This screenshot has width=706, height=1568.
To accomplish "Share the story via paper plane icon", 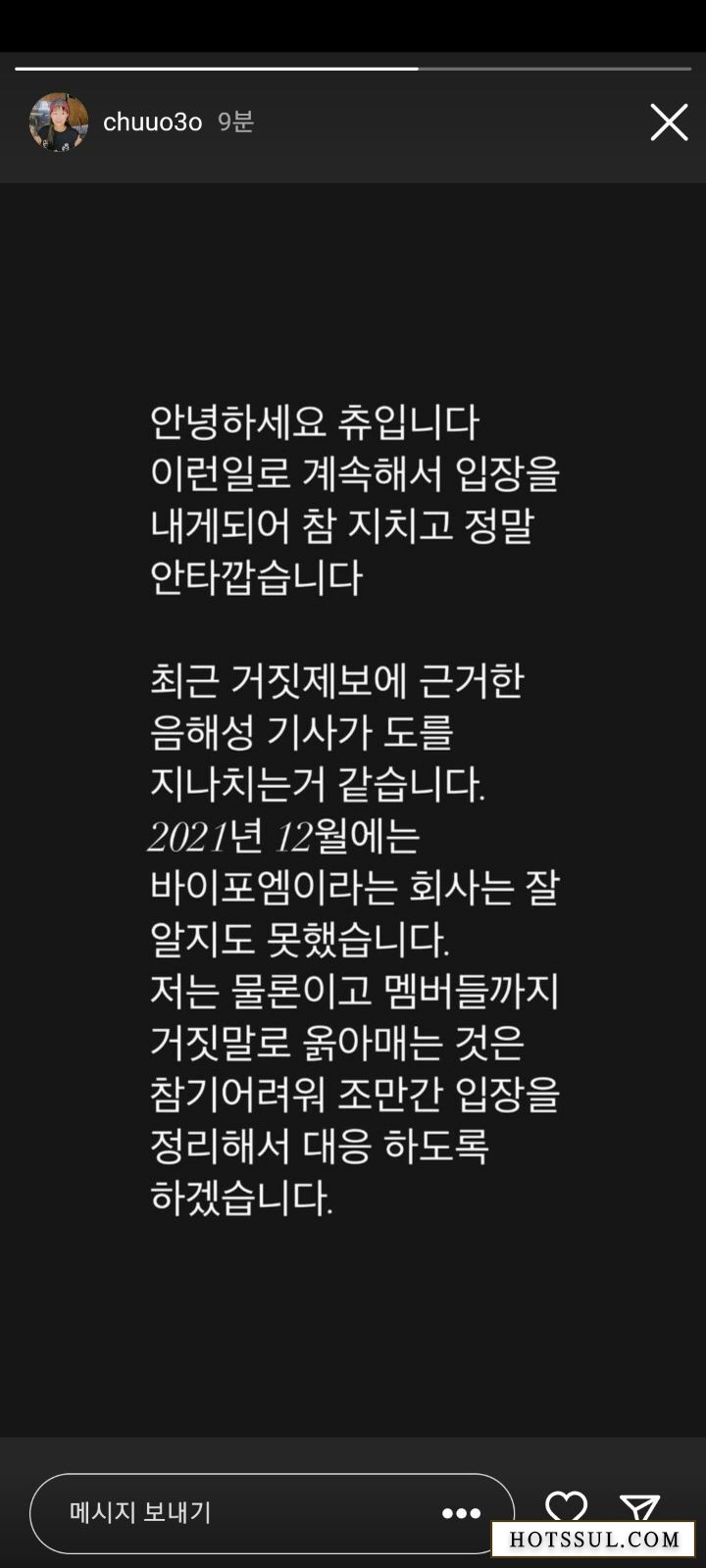I will pos(639,1506).
